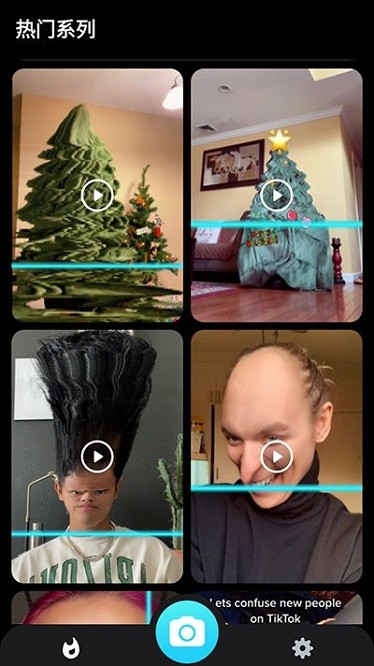
Task: Open the camera button
Action: click(x=187, y=632)
